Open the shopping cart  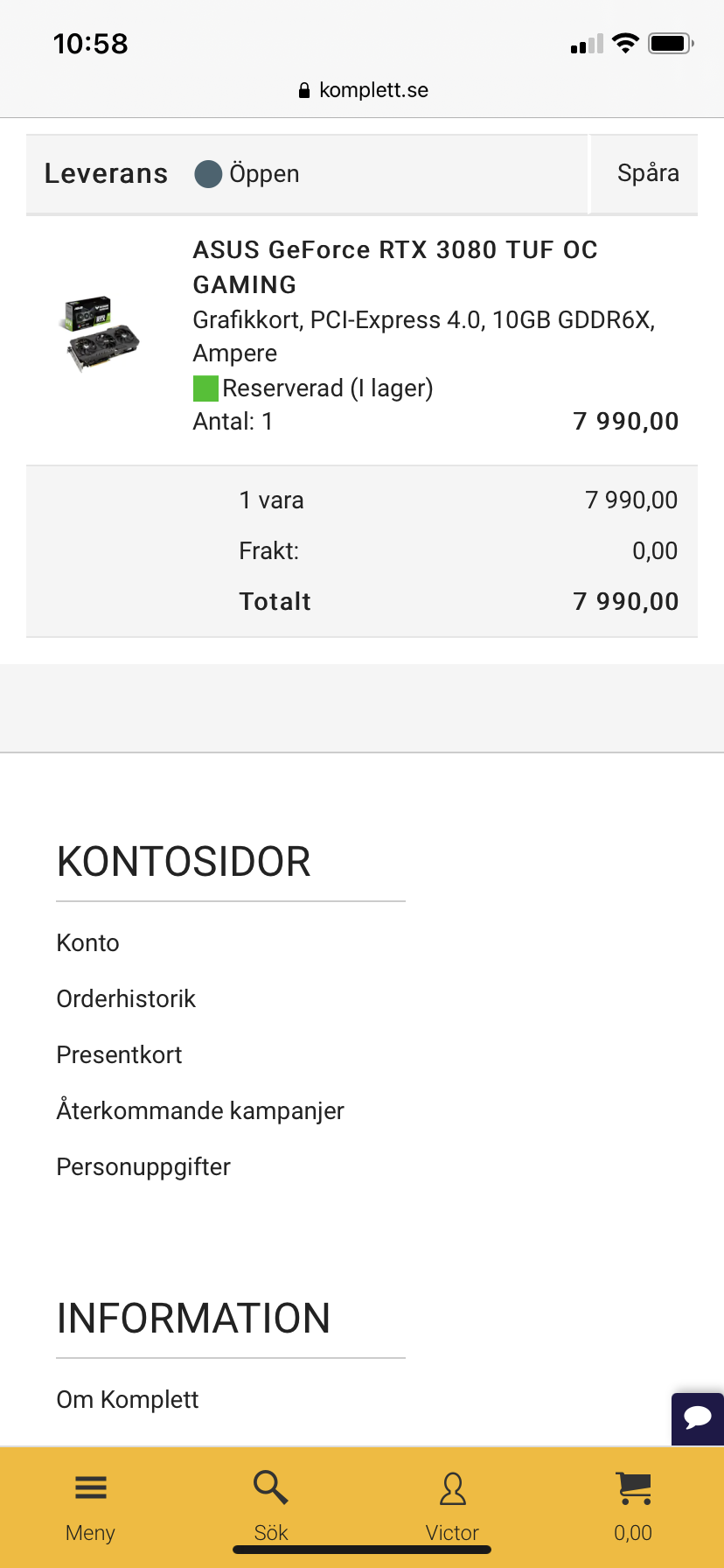click(633, 1503)
